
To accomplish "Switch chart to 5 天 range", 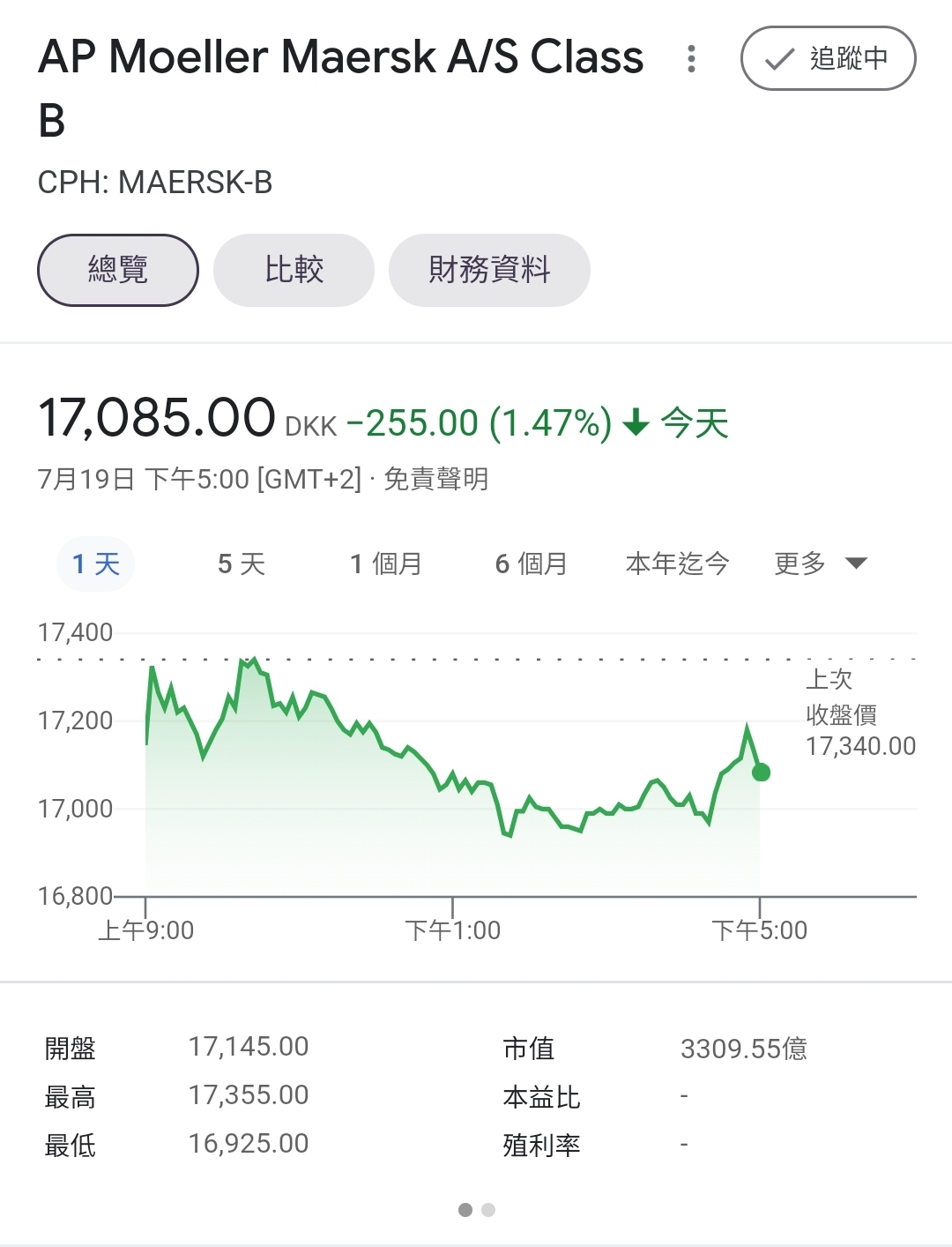I will click(242, 564).
